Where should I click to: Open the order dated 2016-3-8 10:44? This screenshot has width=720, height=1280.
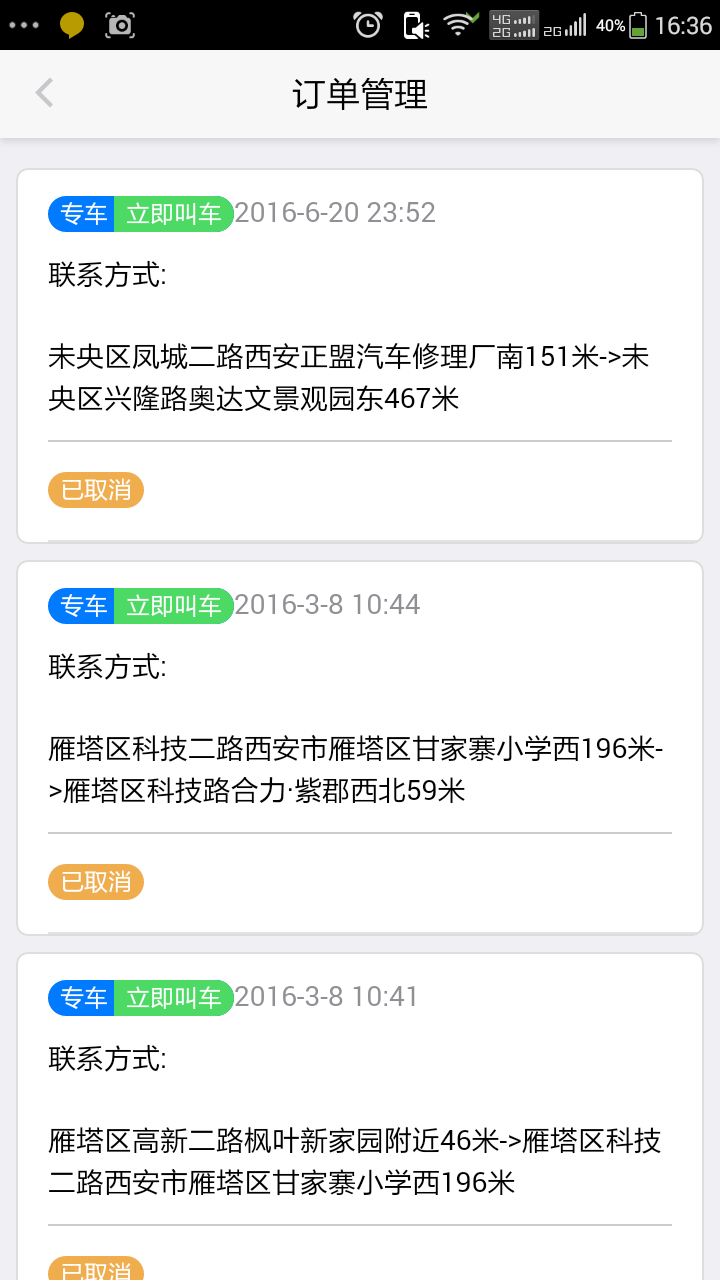coord(360,748)
